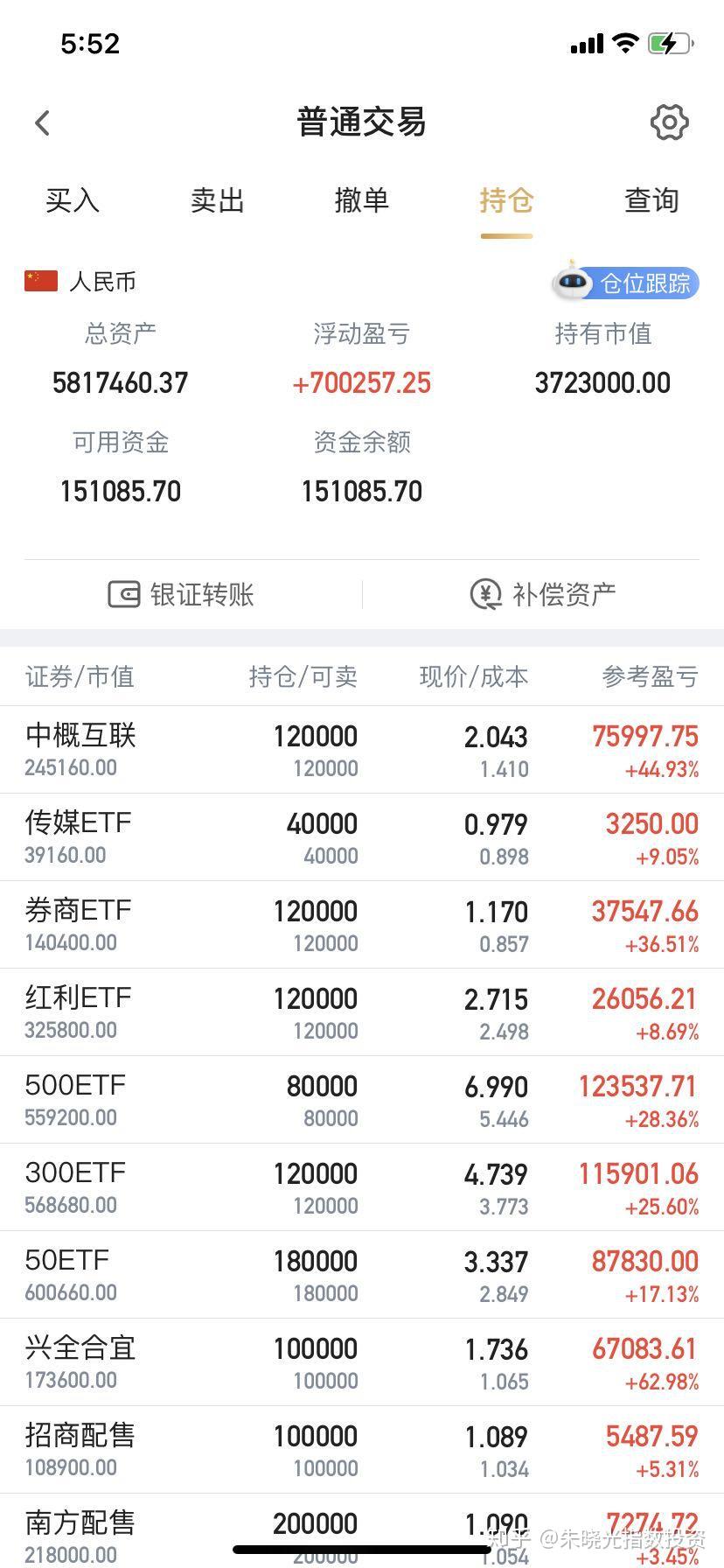Open the 撤单 tab
Viewport: 724px width, 1568px height.
361,200
